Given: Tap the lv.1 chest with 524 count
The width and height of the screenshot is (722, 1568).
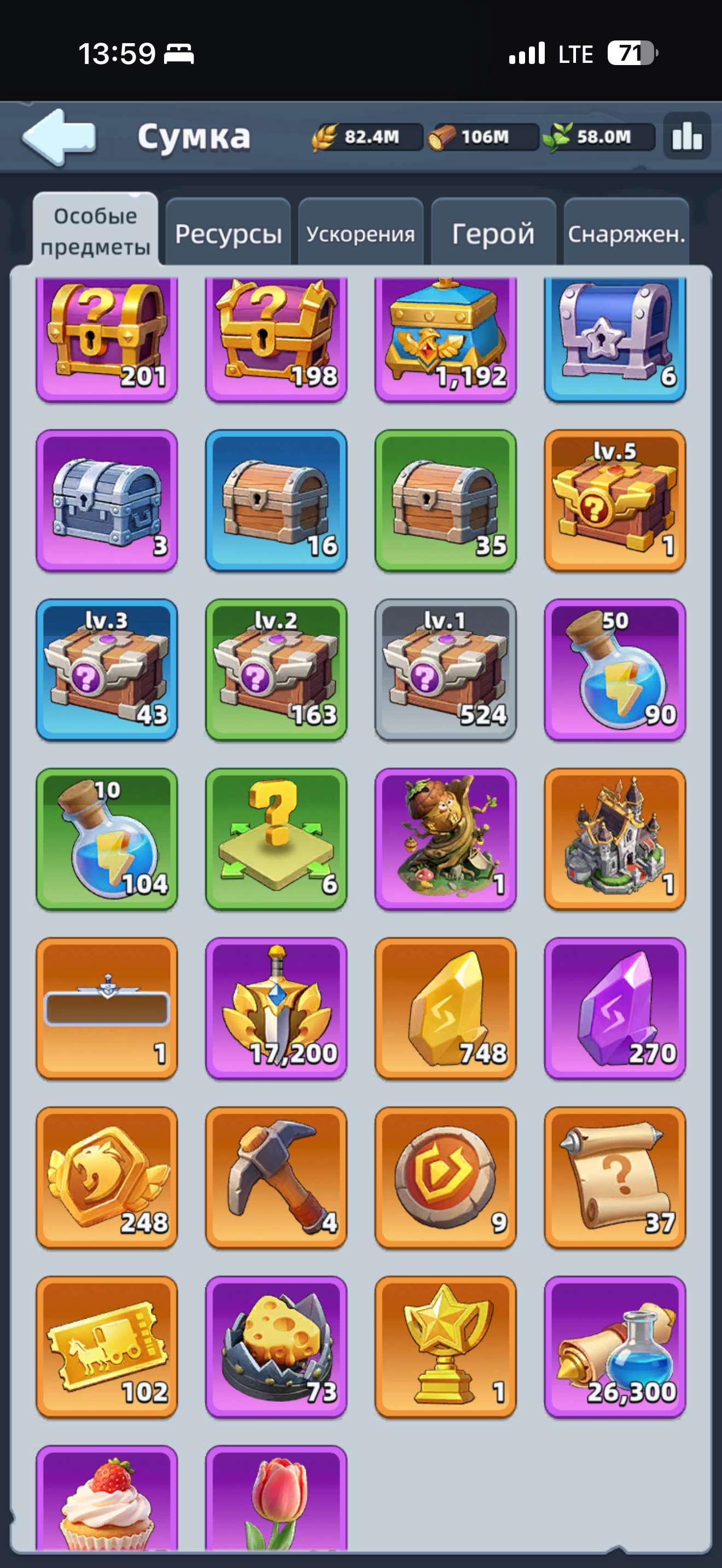Looking at the screenshot, I should point(446,670).
